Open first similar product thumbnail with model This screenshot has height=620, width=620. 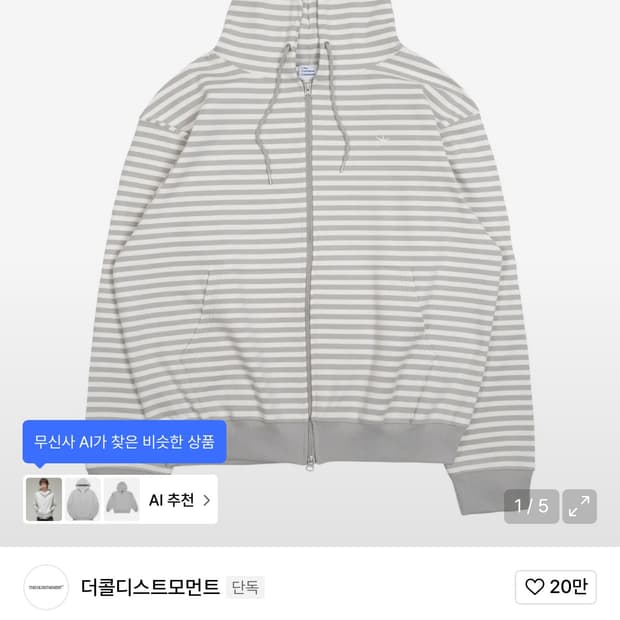(44, 499)
